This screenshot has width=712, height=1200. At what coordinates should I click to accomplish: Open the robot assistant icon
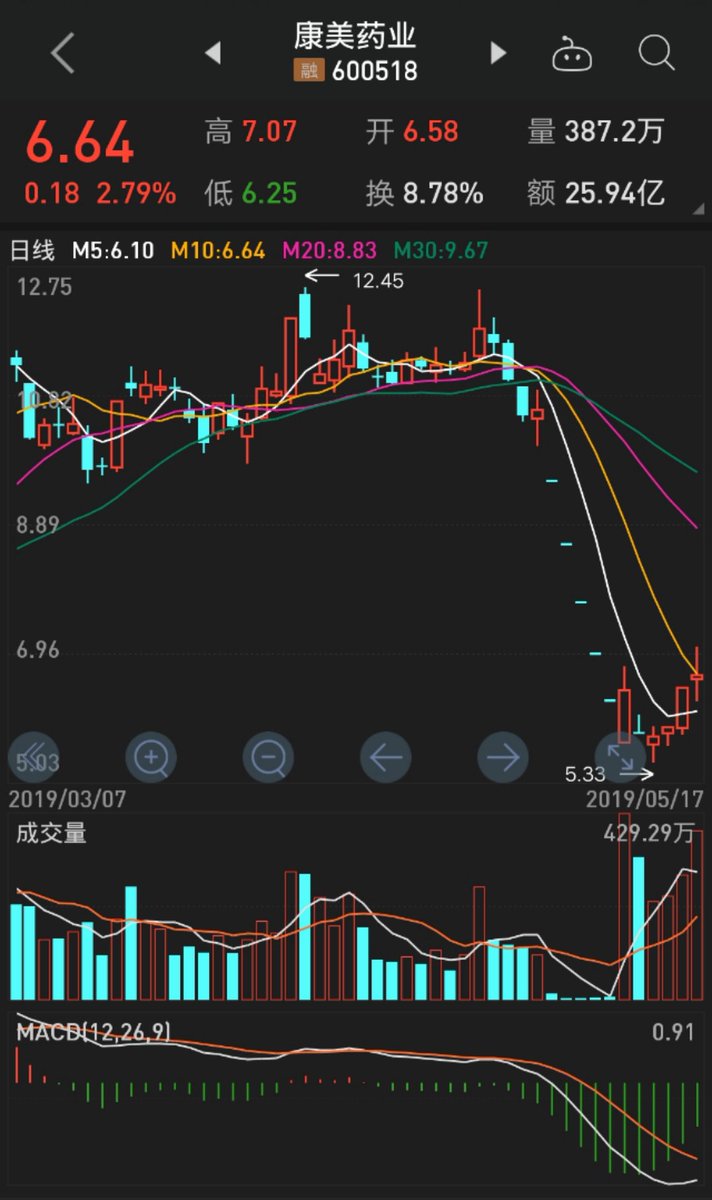pos(573,54)
